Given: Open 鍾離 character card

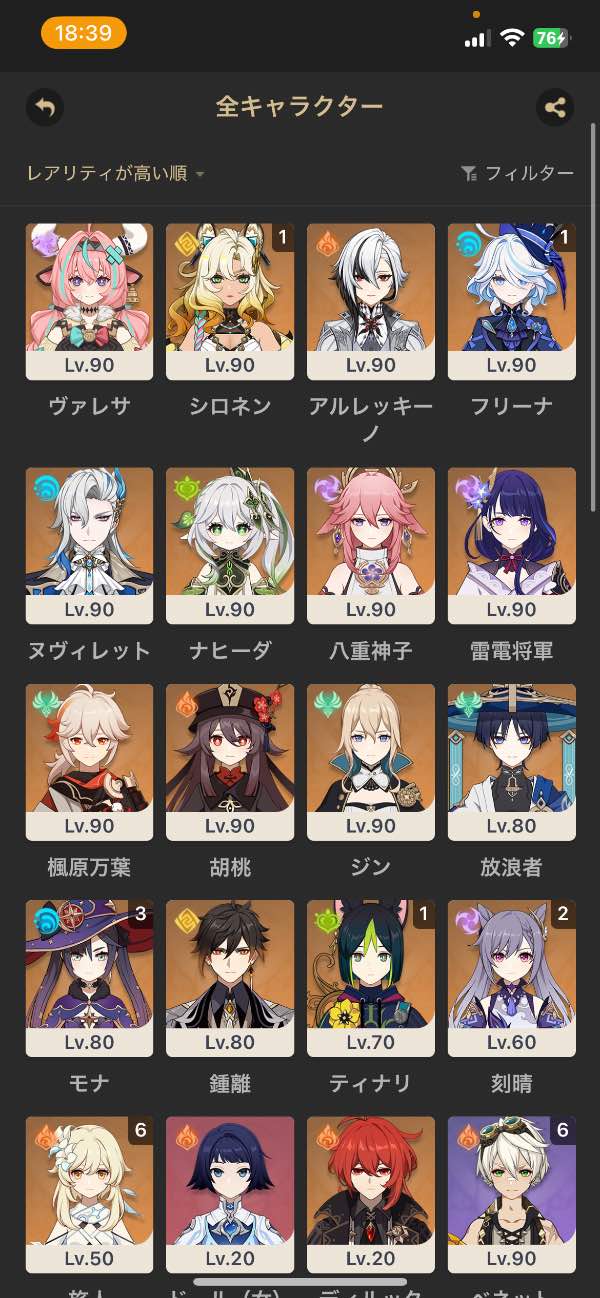Looking at the screenshot, I should pos(230,977).
